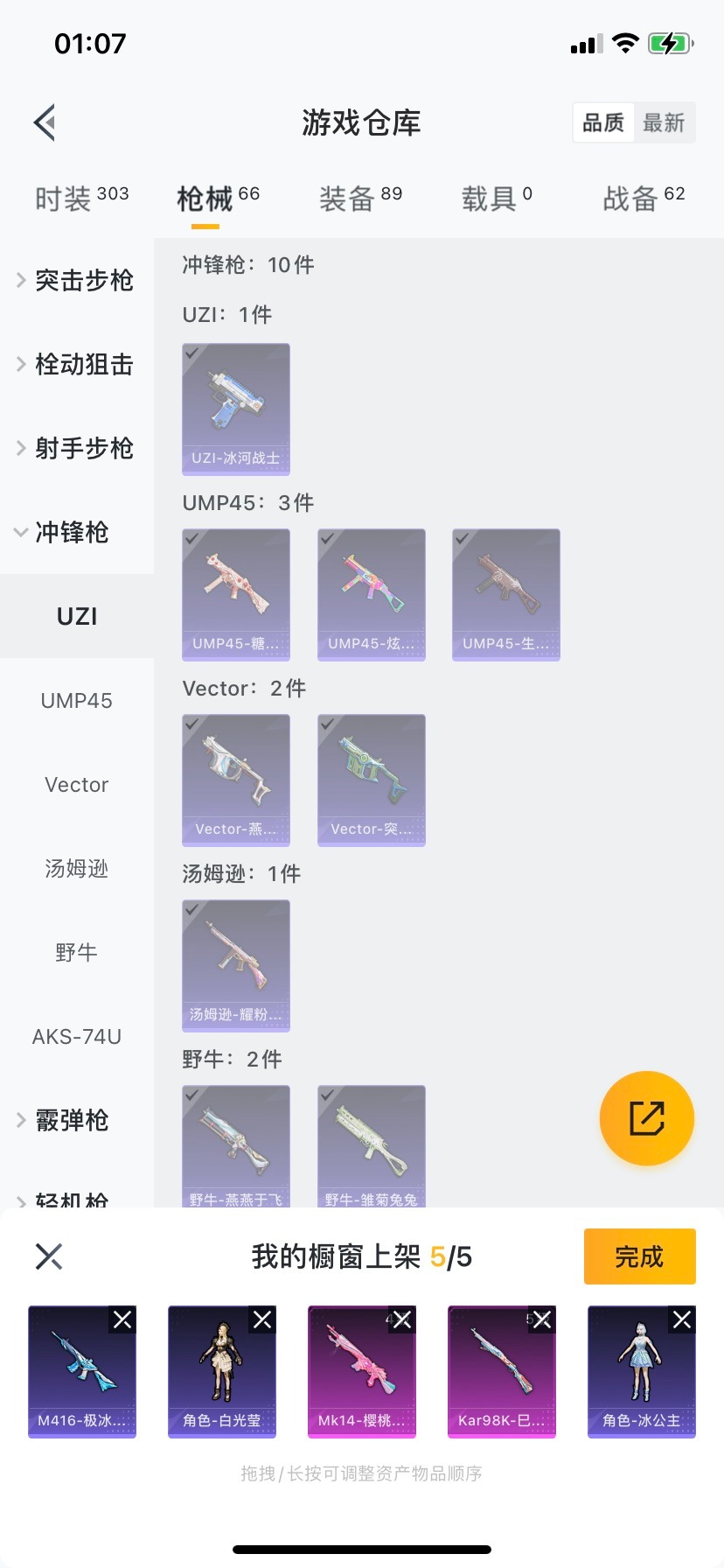The height and width of the screenshot is (1568, 724).
Task: Sort items by 最新
Action: (664, 122)
